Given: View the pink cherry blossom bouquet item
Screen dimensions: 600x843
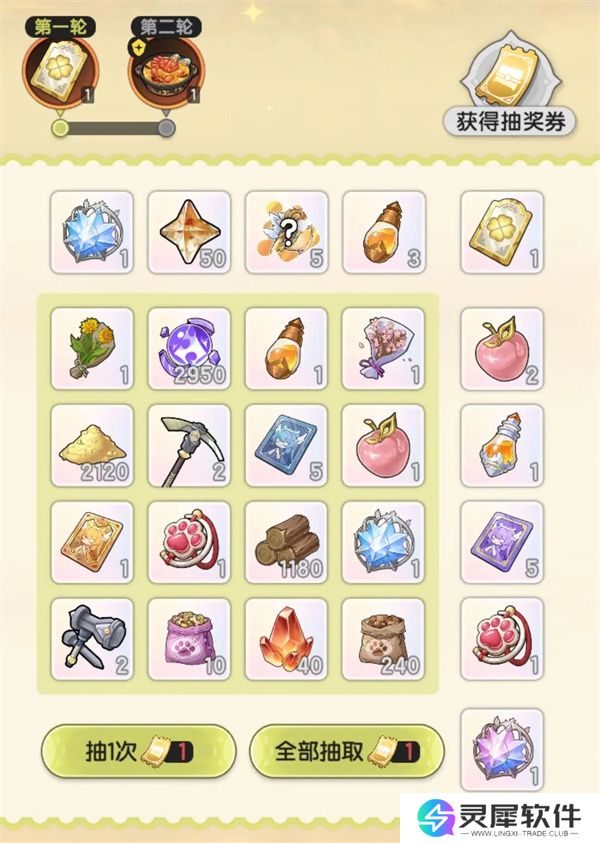Looking at the screenshot, I should tap(383, 348).
